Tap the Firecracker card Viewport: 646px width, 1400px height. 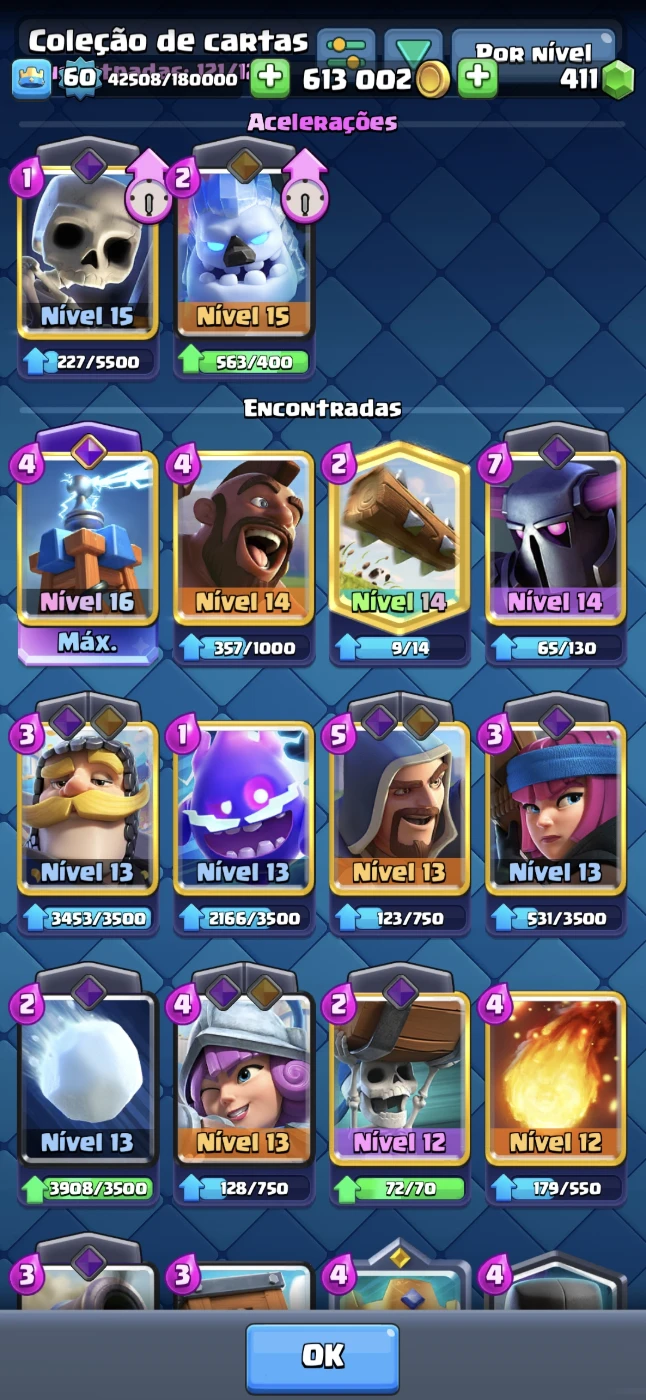[555, 810]
